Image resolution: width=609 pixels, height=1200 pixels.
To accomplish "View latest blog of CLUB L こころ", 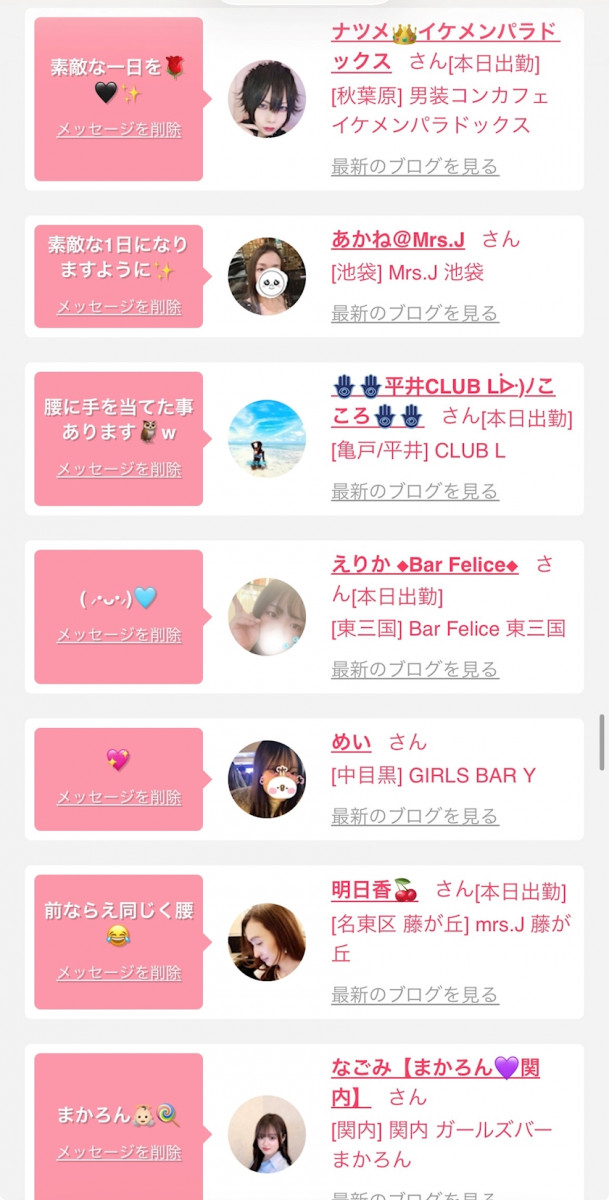I will 414,491.
